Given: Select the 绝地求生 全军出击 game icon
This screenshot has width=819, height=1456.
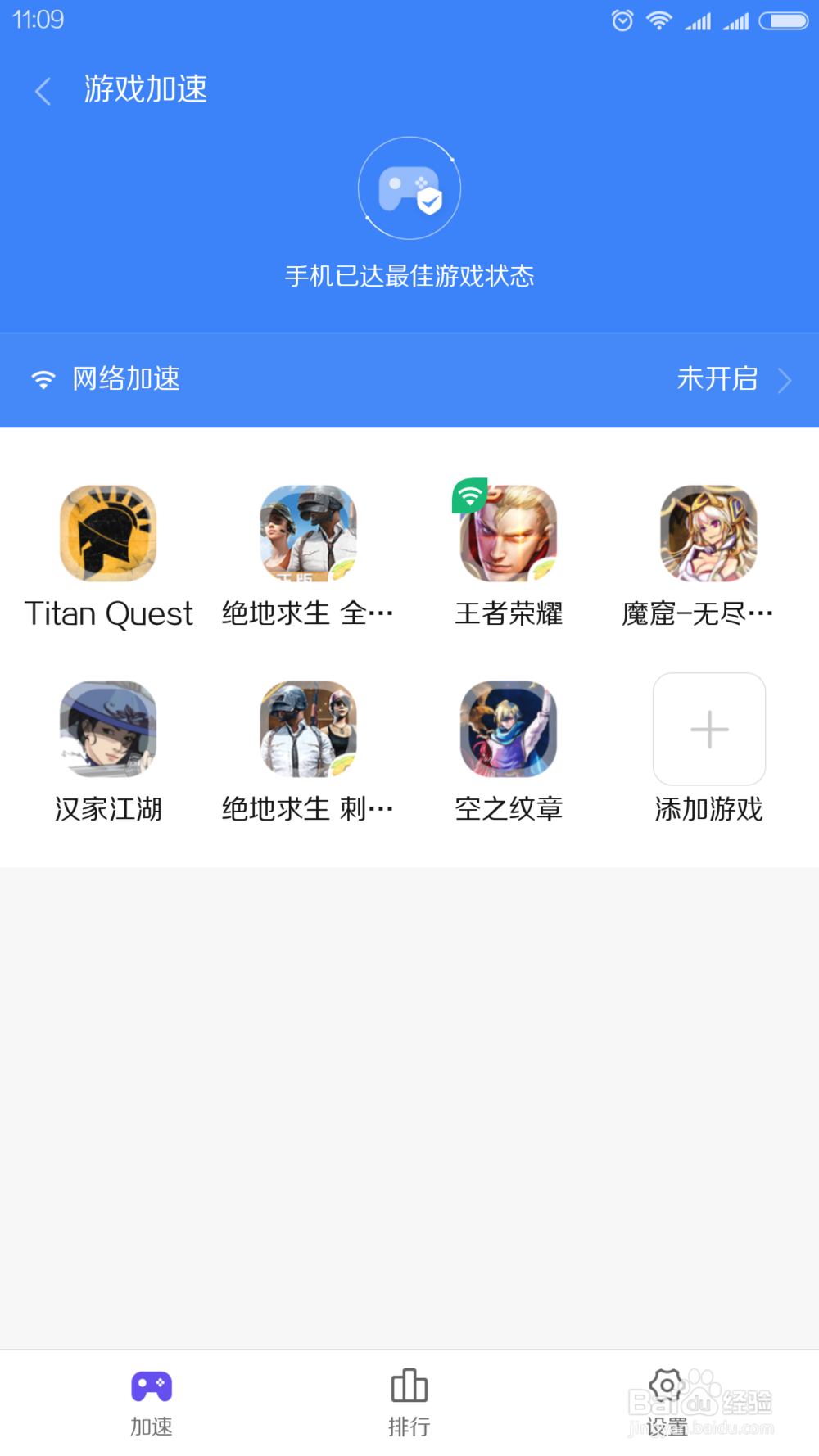Looking at the screenshot, I should click(x=308, y=533).
